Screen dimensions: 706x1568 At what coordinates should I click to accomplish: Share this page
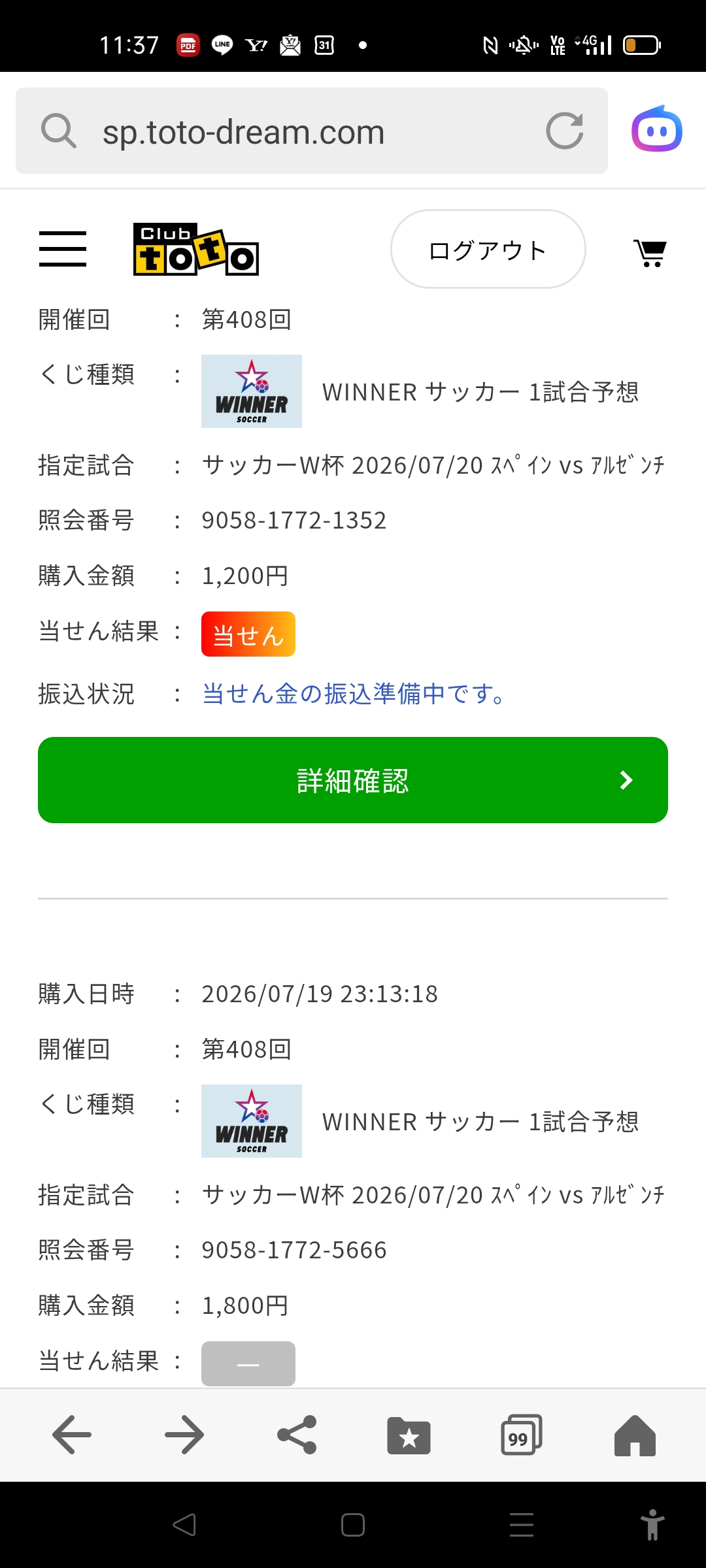(297, 1435)
